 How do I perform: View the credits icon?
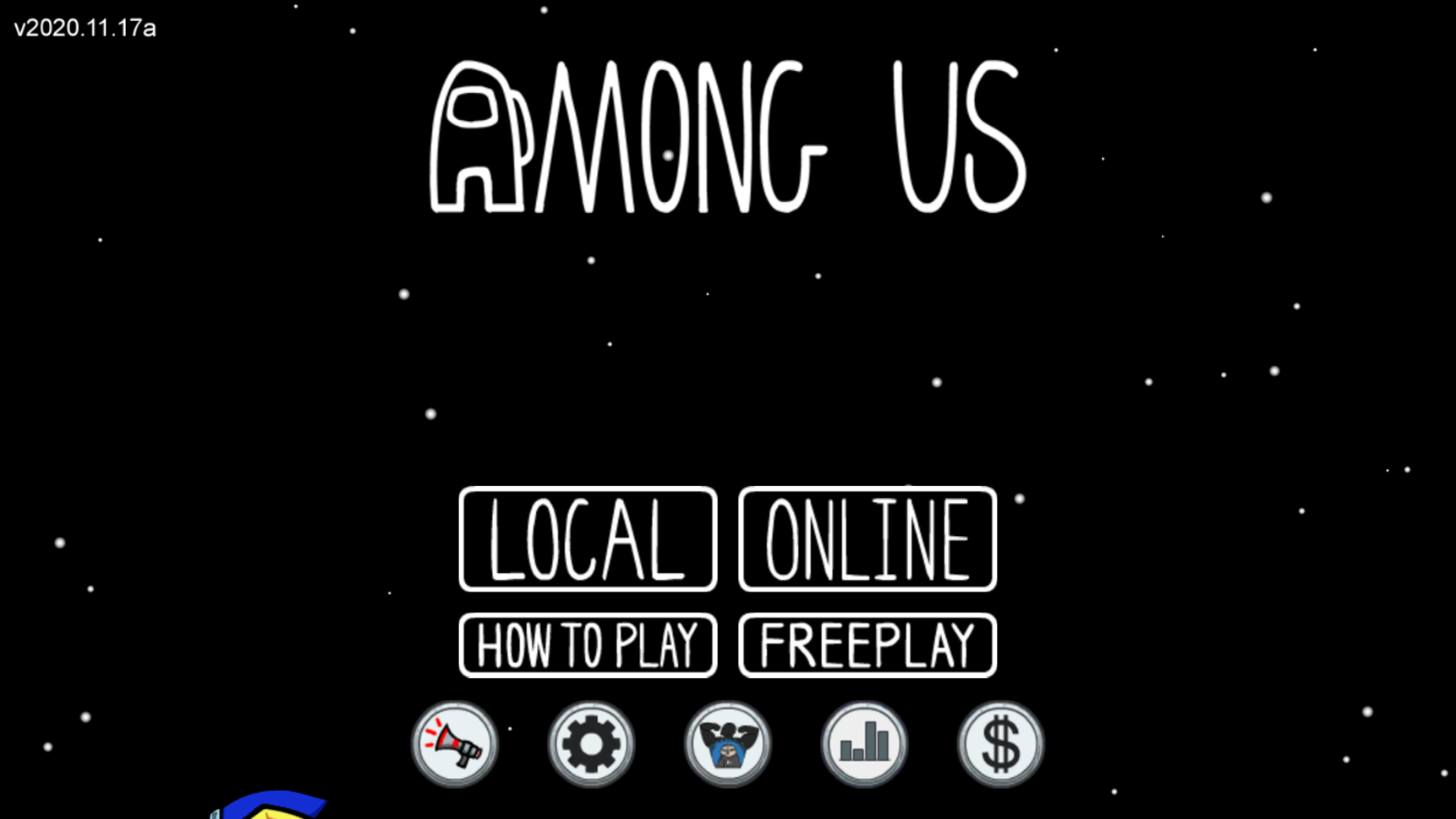pyautogui.click(x=728, y=743)
